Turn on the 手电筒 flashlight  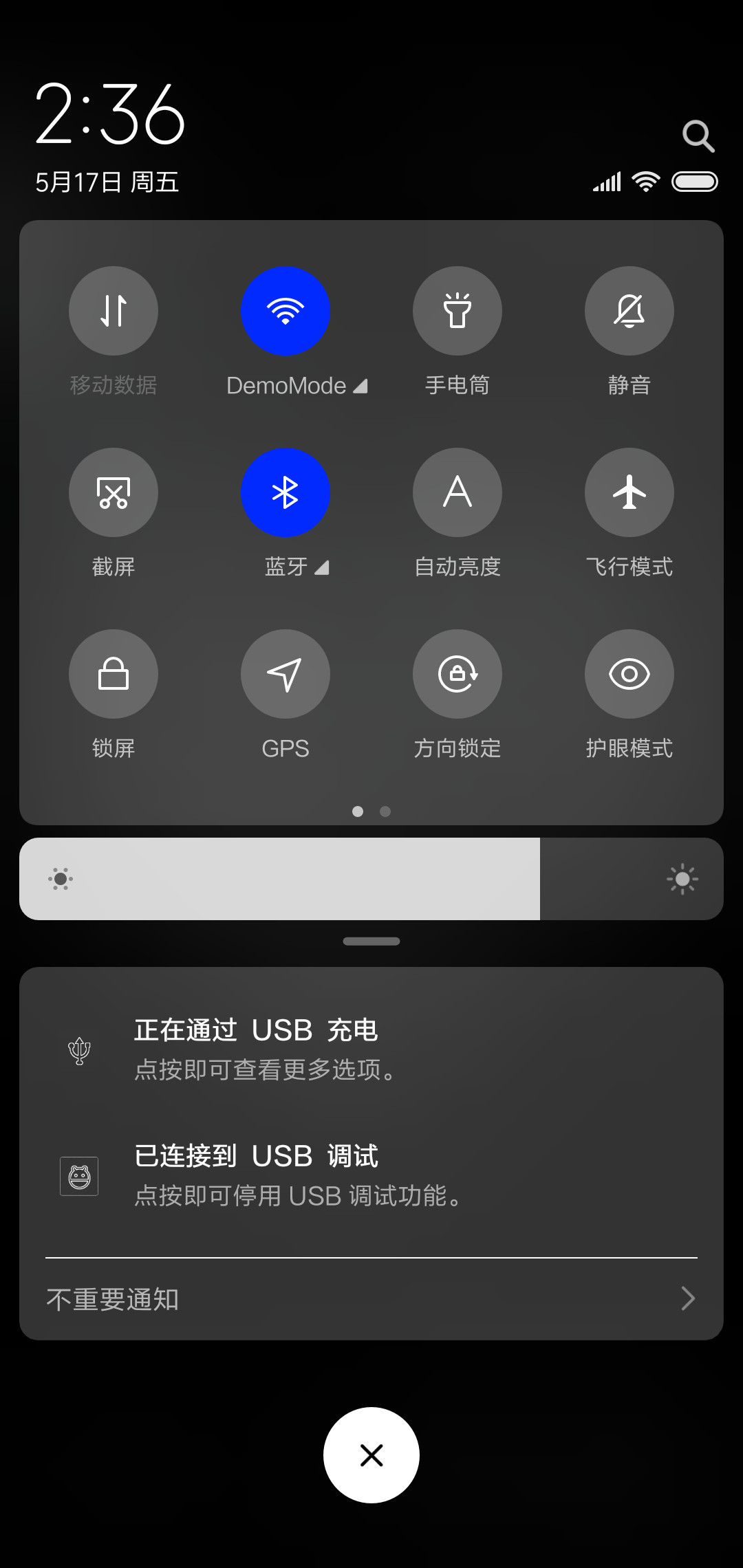tap(457, 311)
